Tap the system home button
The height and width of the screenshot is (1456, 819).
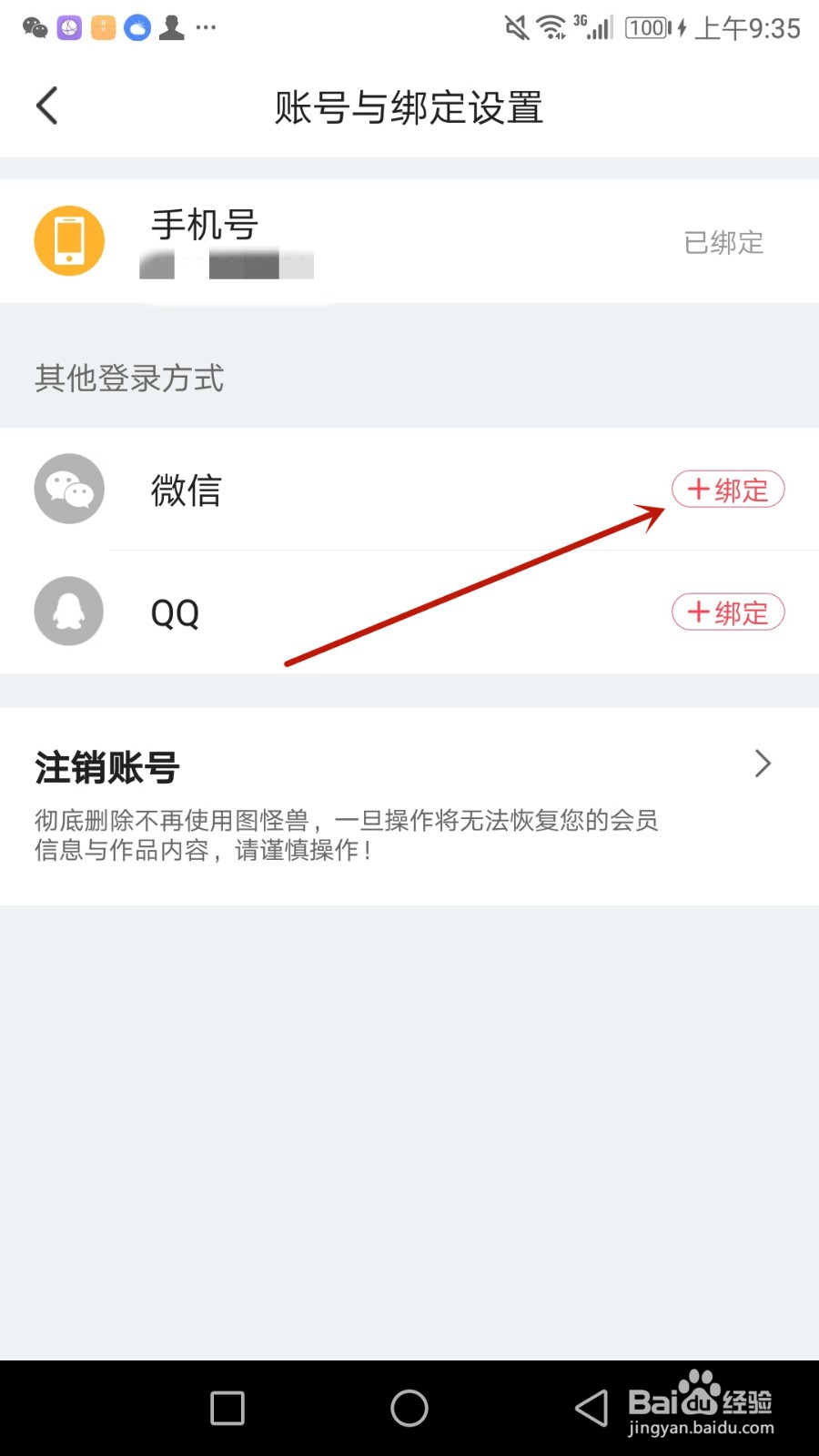point(409,1408)
